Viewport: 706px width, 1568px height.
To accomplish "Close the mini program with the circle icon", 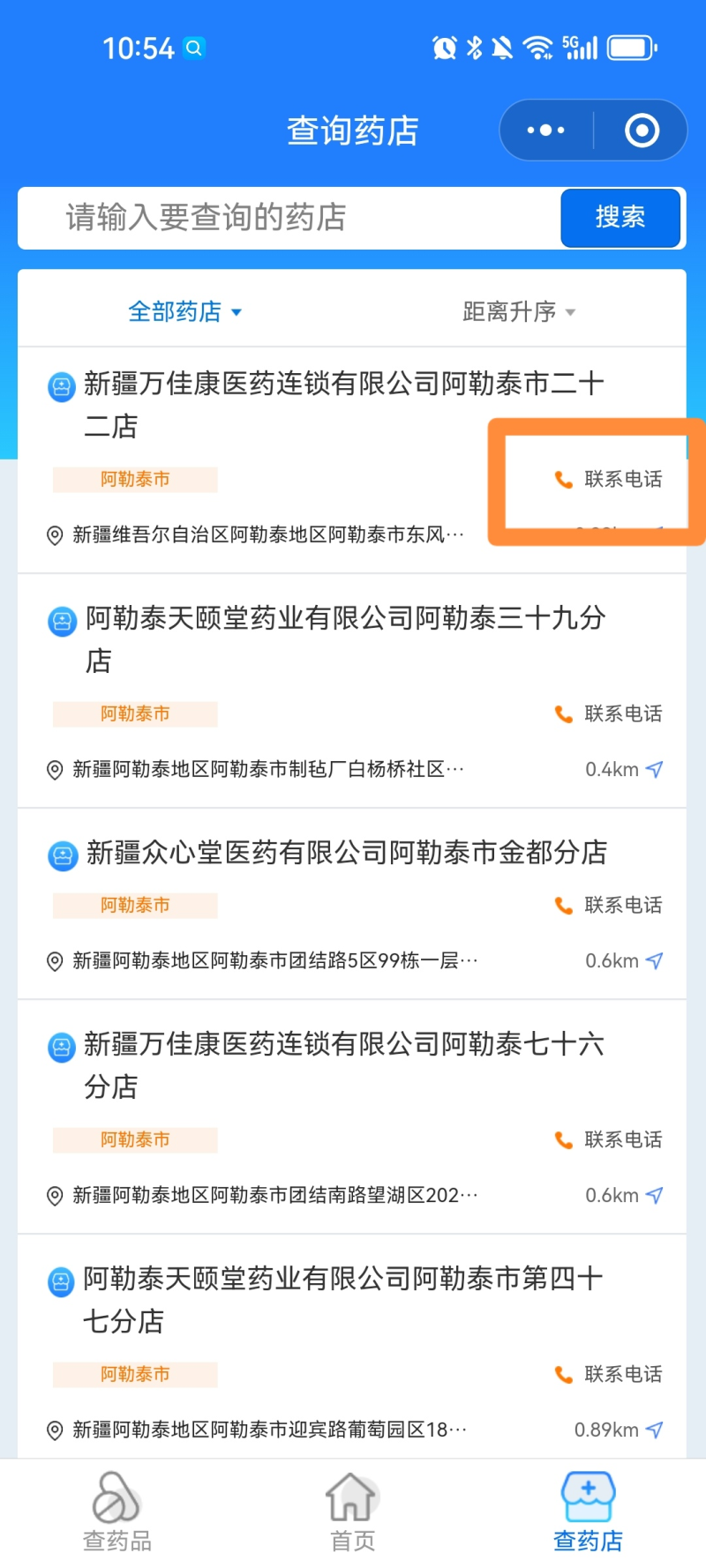I will coord(642,131).
